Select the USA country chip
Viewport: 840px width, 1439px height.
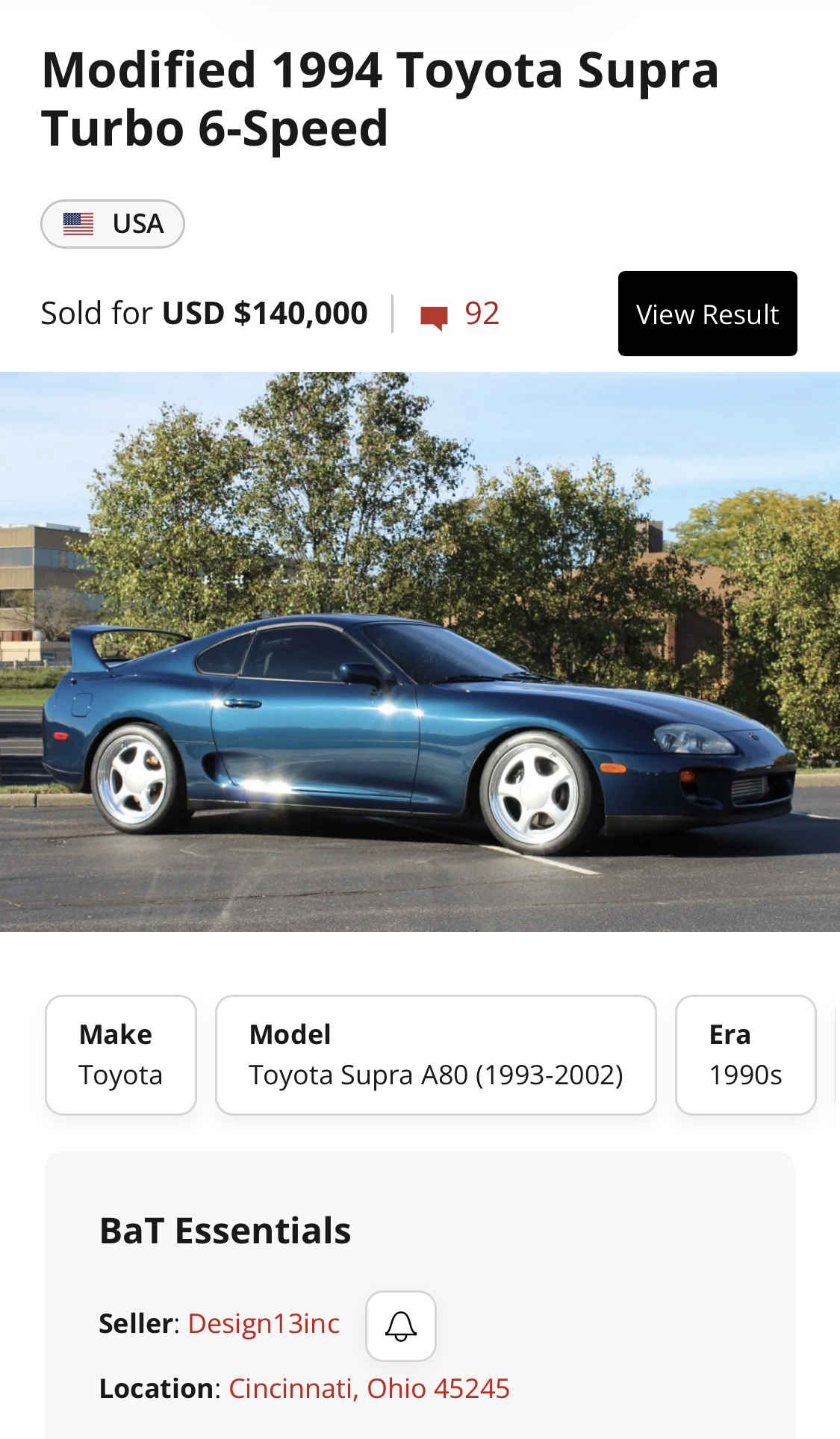point(113,224)
